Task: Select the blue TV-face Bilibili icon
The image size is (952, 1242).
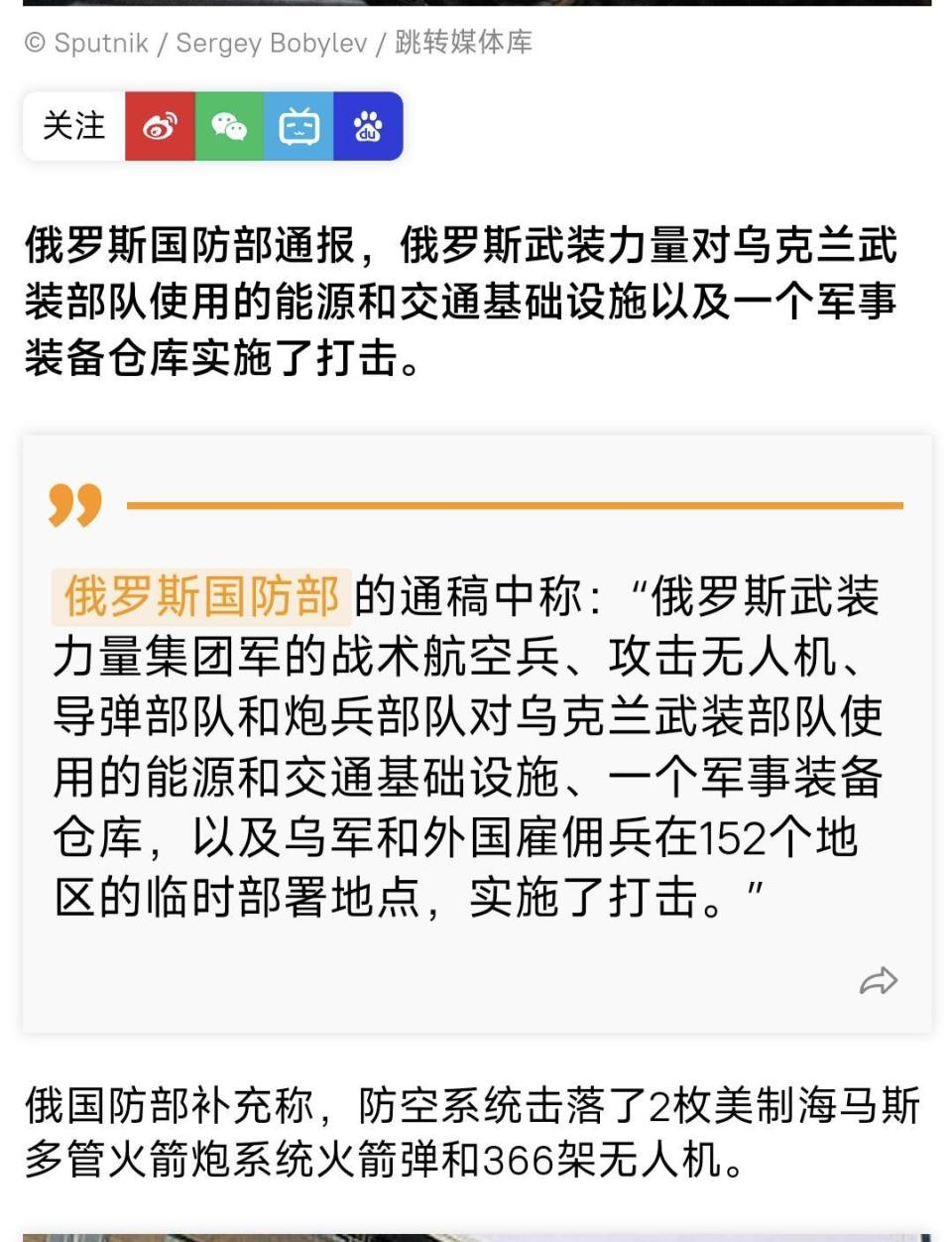Action: [298, 126]
